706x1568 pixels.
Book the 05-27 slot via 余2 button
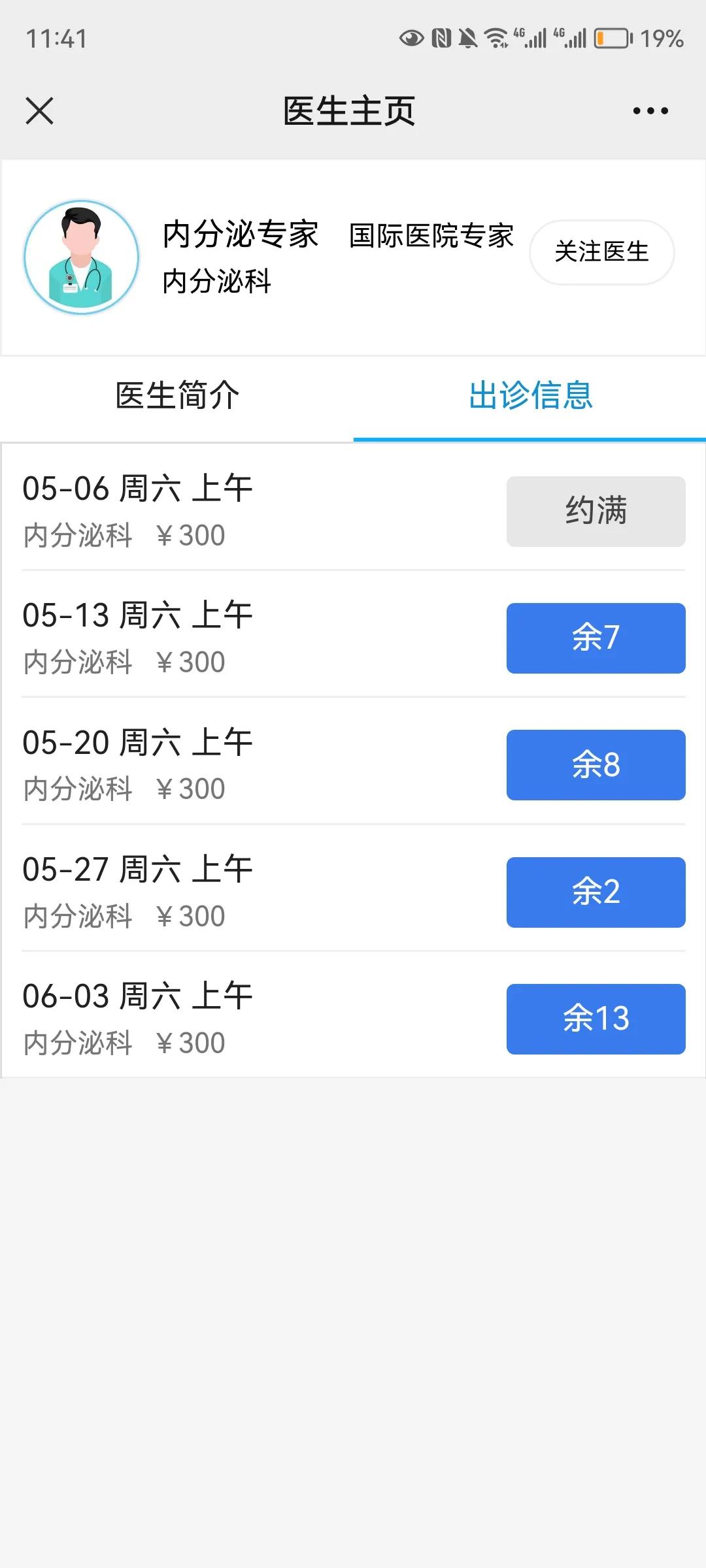pyautogui.click(x=596, y=893)
